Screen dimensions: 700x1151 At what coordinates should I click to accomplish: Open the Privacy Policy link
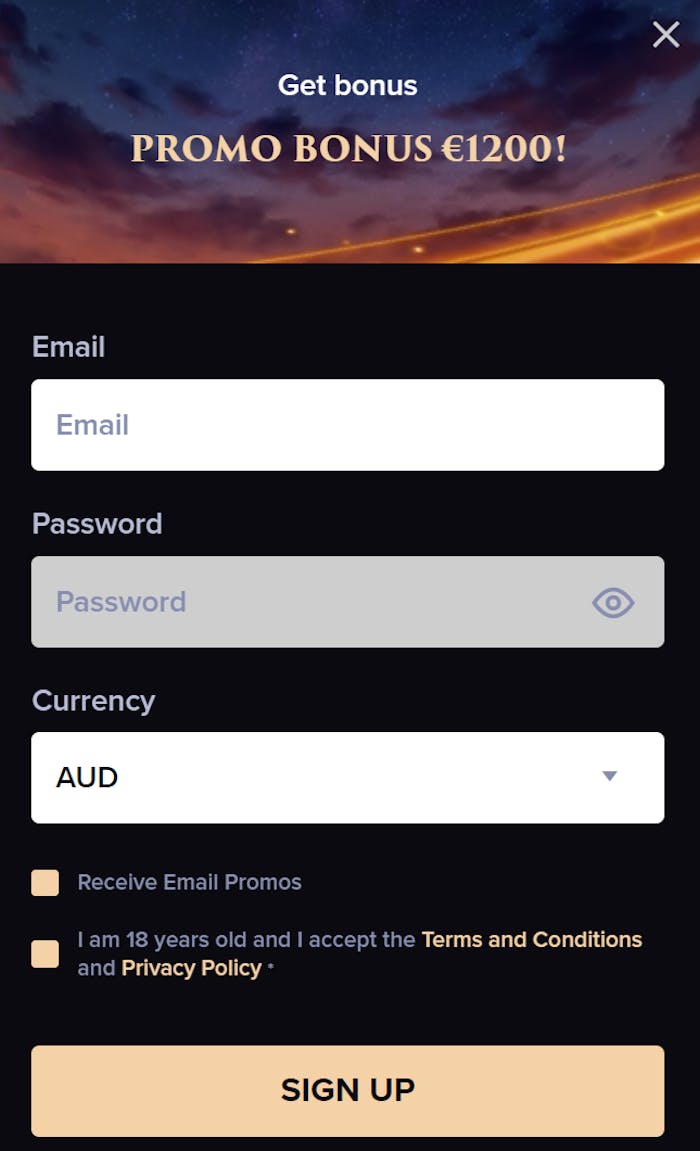coord(191,968)
